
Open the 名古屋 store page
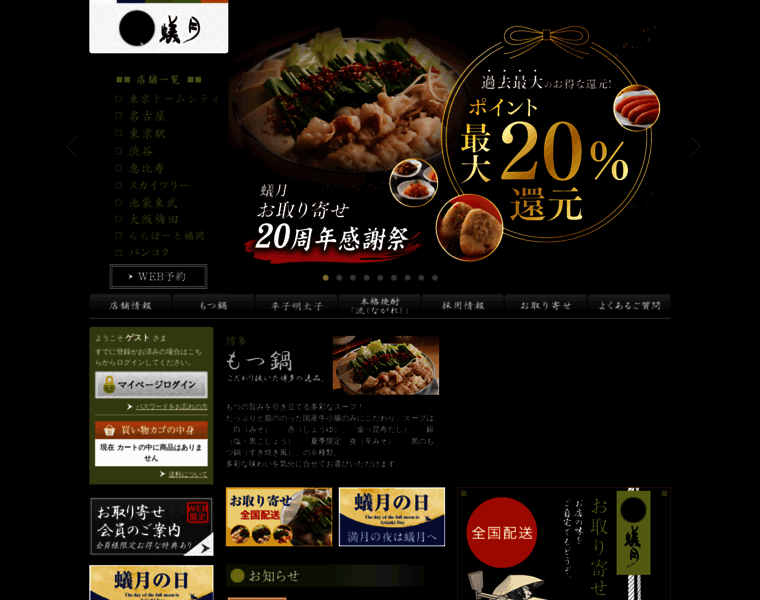click(x=147, y=116)
